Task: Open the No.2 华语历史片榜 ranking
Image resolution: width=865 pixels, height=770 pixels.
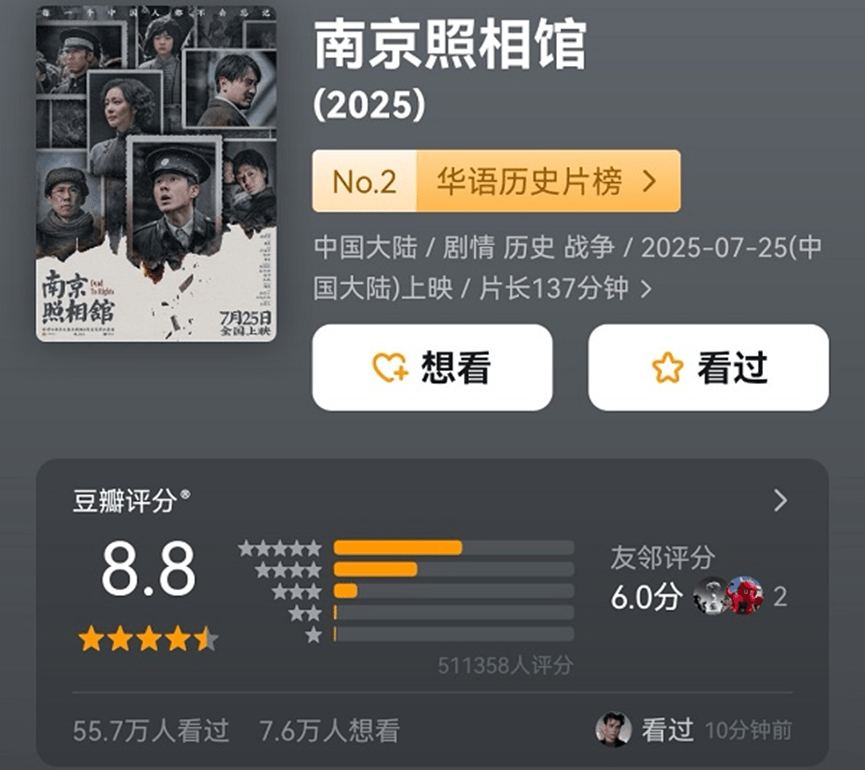Action: (496, 181)
